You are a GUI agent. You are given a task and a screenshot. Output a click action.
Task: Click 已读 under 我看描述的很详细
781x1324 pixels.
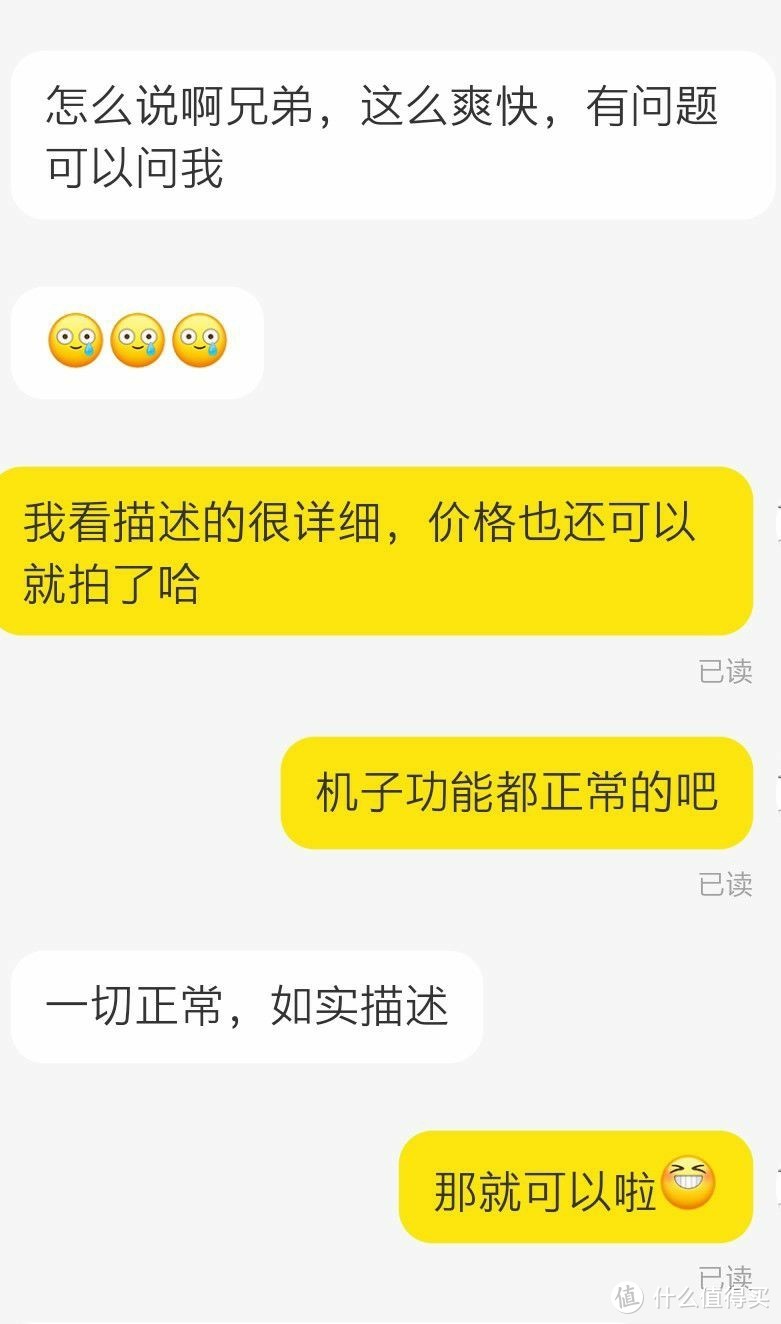tap(723, 672)
